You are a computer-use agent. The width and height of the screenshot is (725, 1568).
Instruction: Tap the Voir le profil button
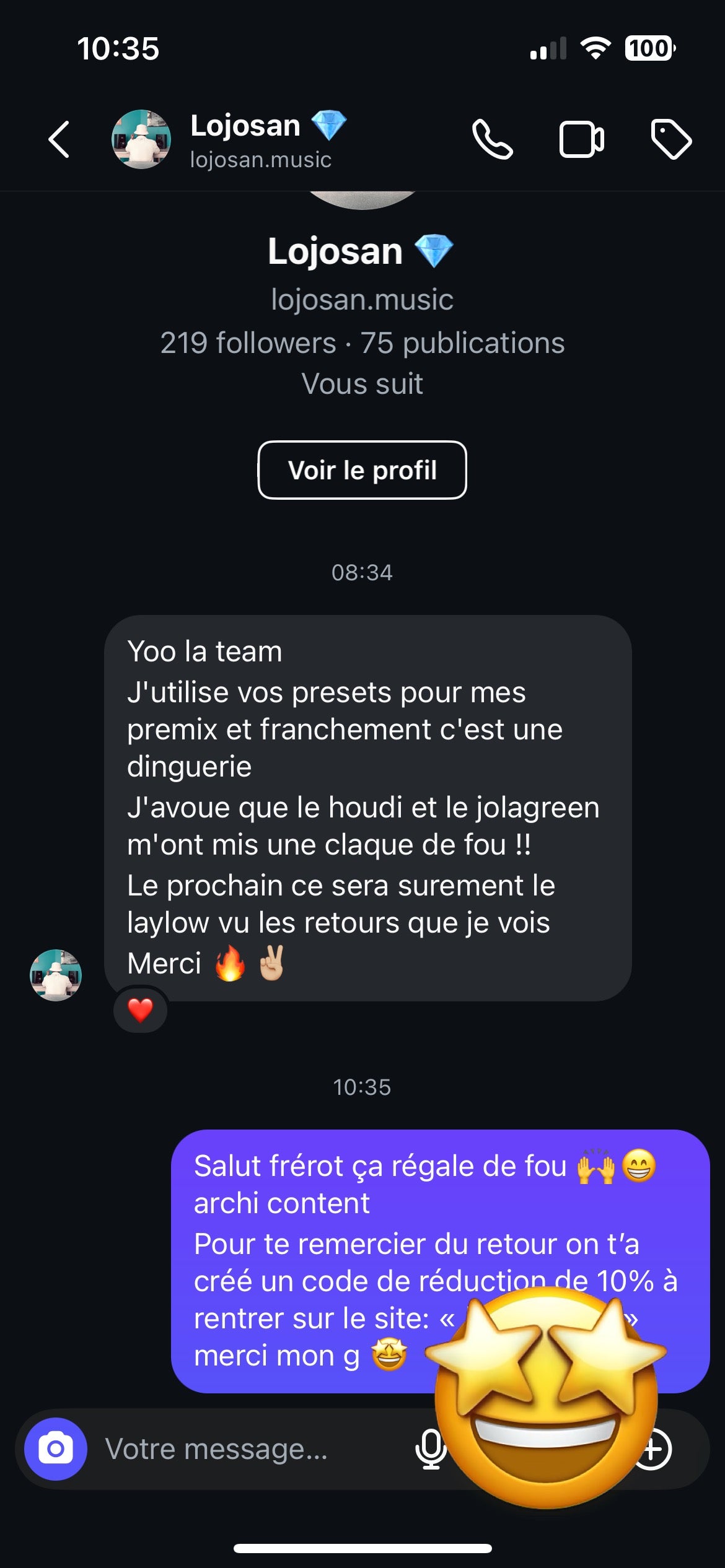(x=362, y=470)
